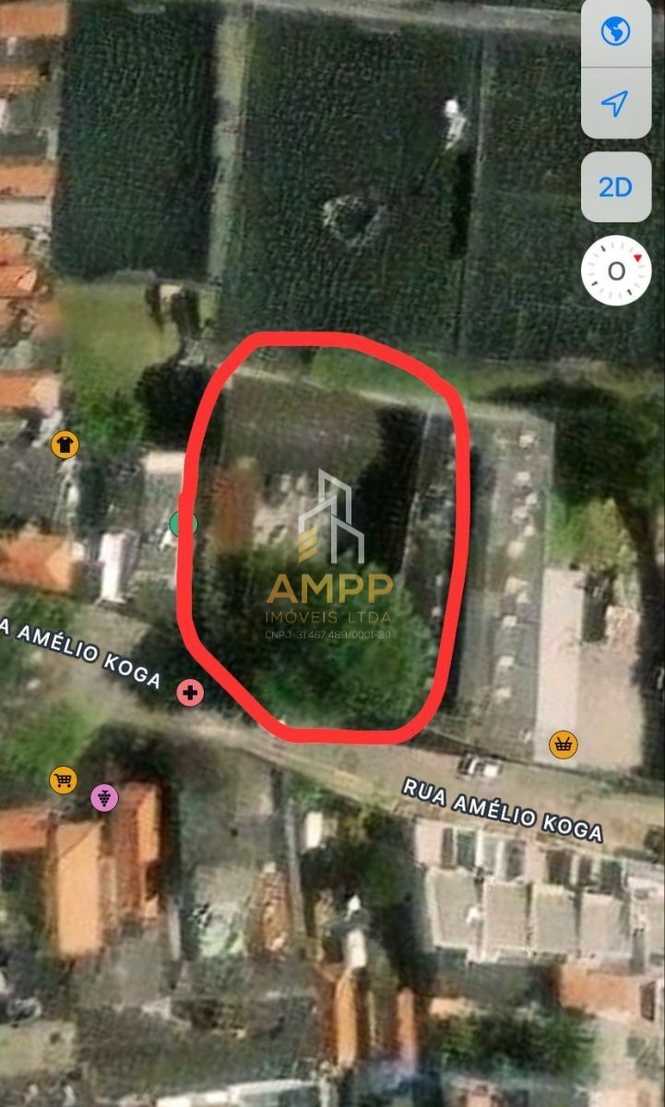665x1107 pixels.
Task: Center map on current location arrow
Action: click(x=616, y=104)
